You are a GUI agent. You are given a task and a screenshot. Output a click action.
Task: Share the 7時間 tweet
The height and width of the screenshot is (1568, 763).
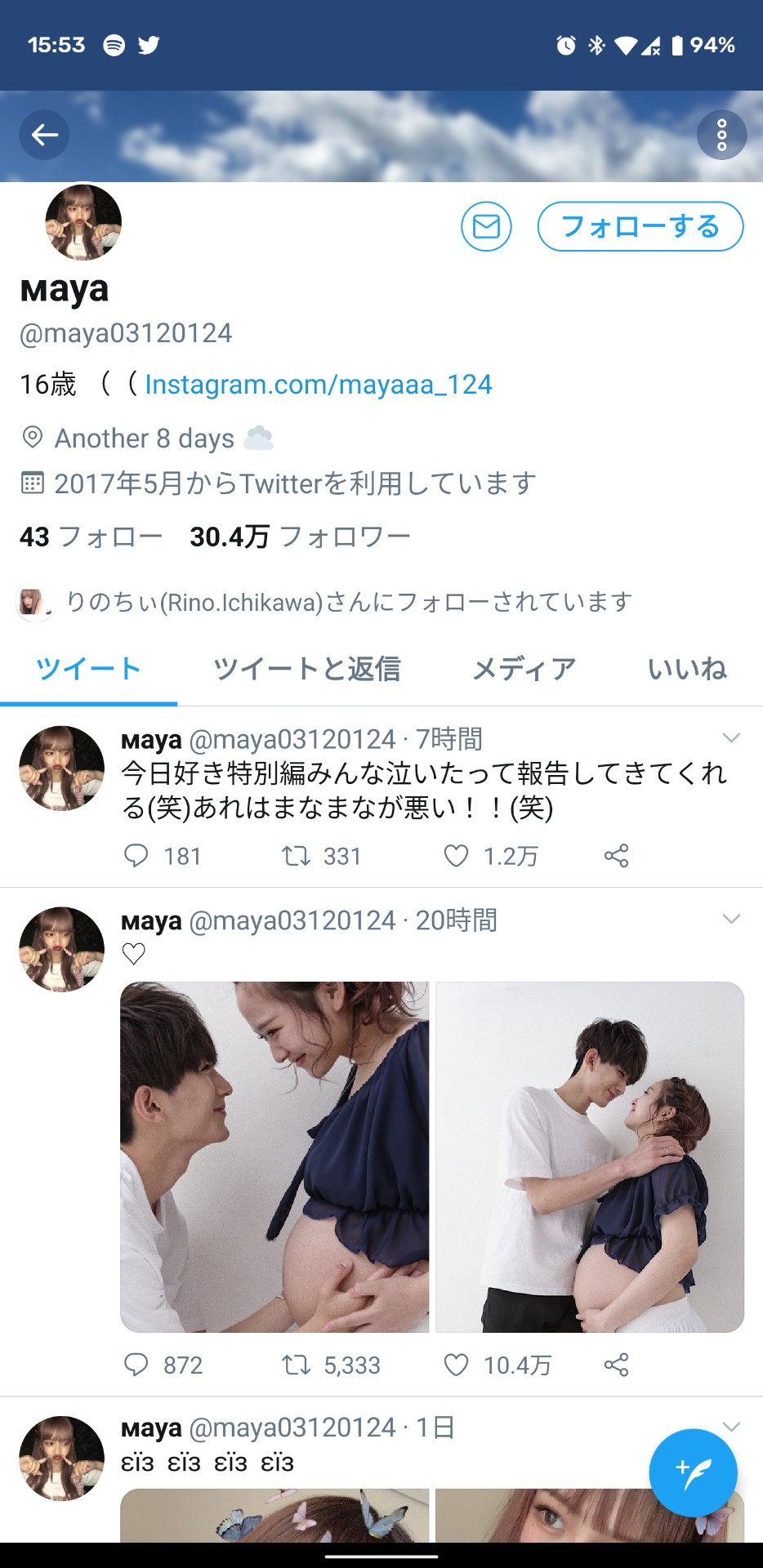[616, 856]
